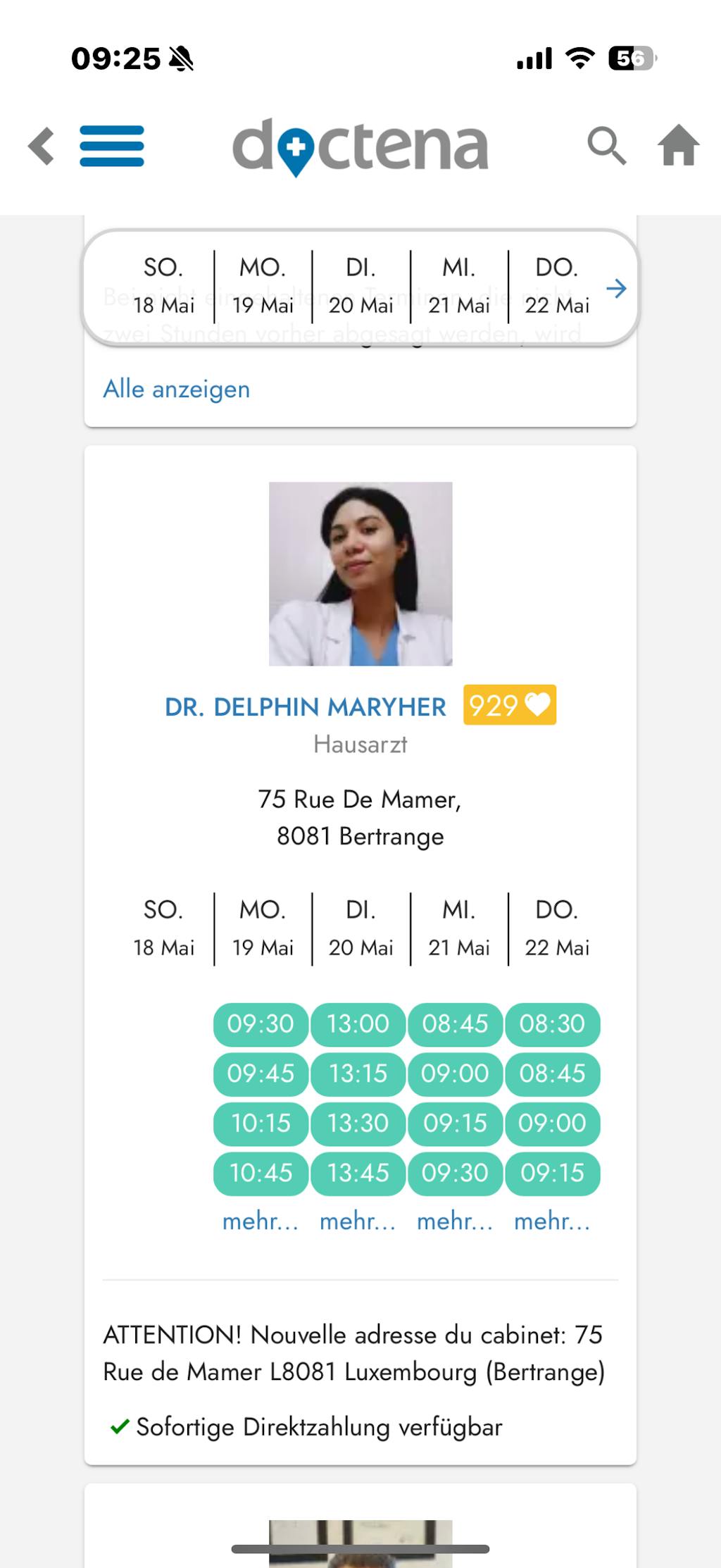Select the 13:00 time slot
Image resolution: width=721 pixels, height=1568 pixels.
pos(358,1023)
